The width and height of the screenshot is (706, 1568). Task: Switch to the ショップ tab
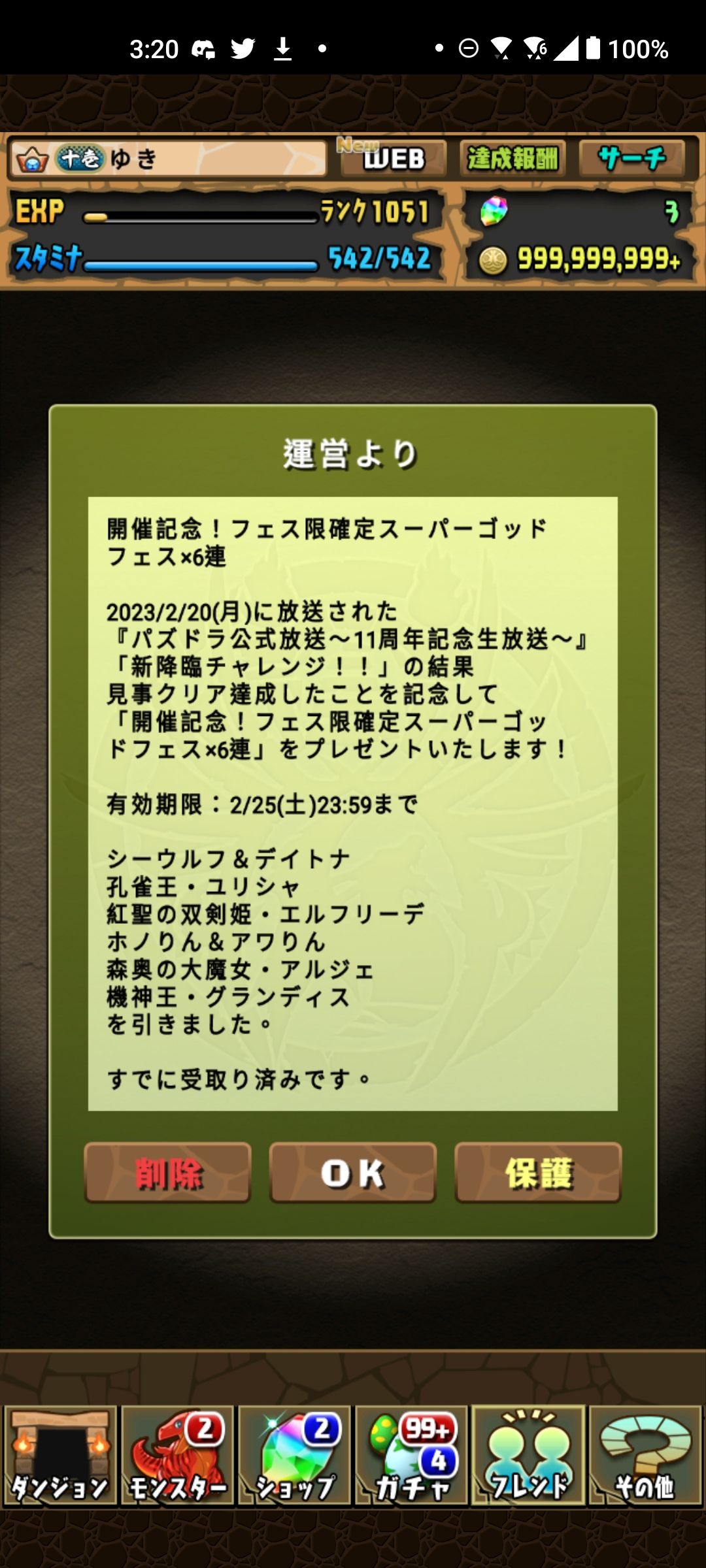(295, 1456)
